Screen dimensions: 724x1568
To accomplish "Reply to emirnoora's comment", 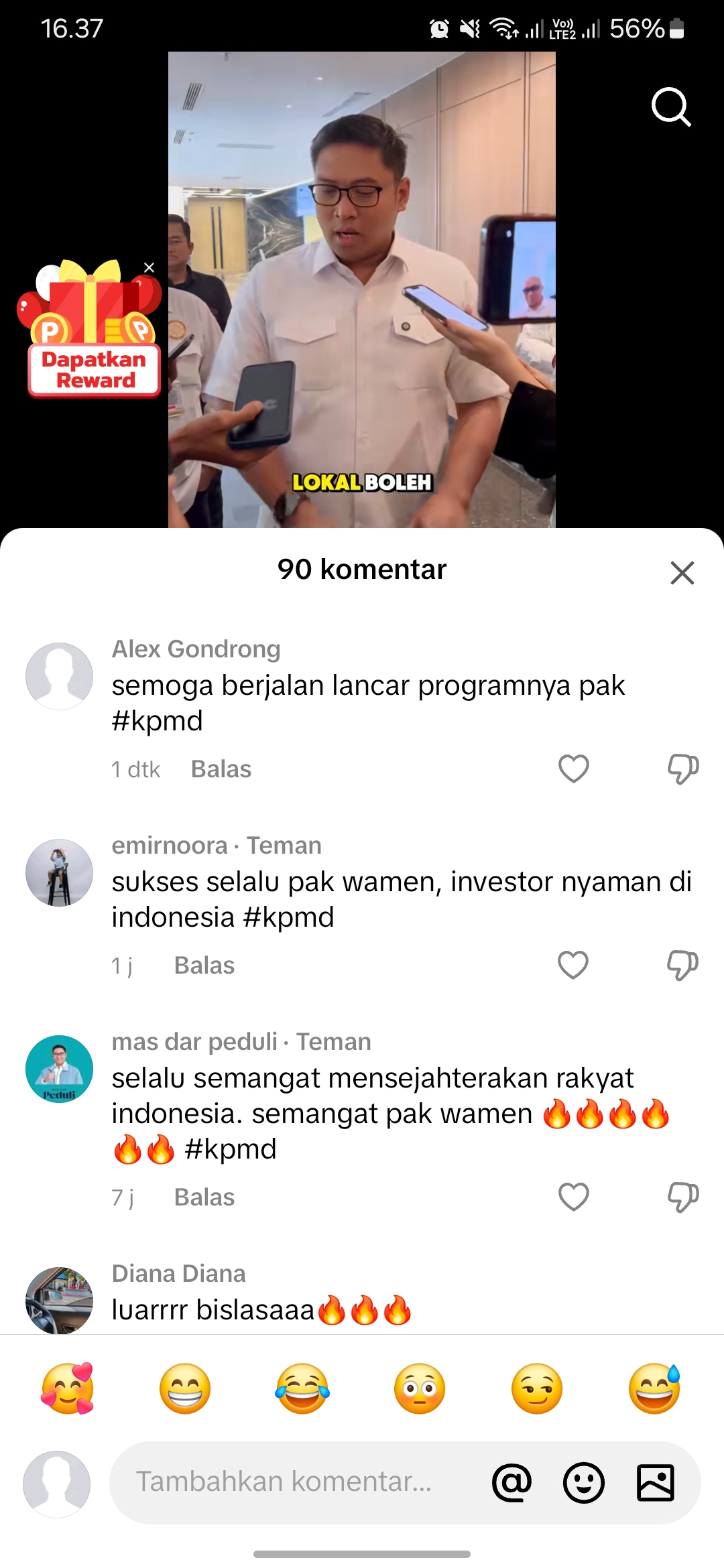I will (204, 966).
